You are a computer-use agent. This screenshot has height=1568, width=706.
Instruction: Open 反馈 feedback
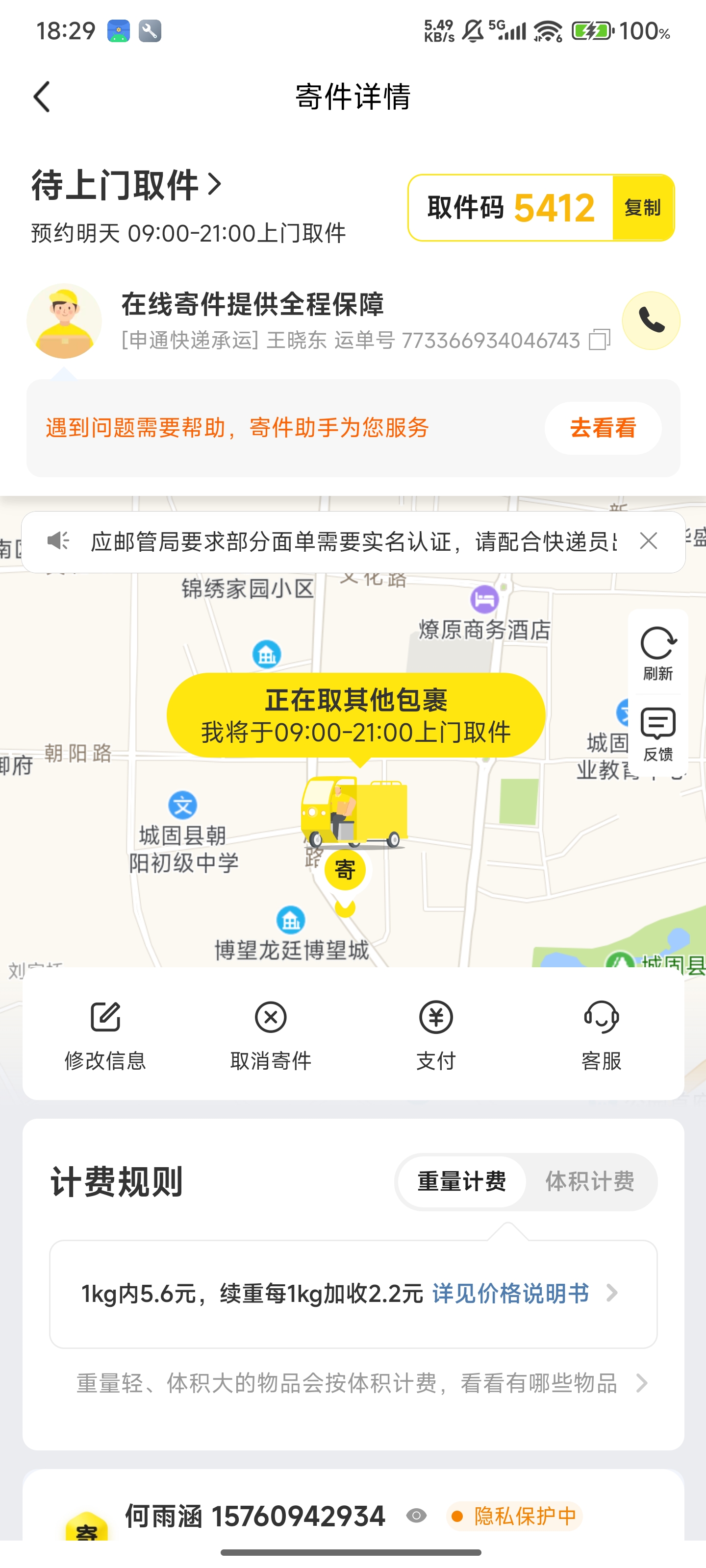click(658, 734)
